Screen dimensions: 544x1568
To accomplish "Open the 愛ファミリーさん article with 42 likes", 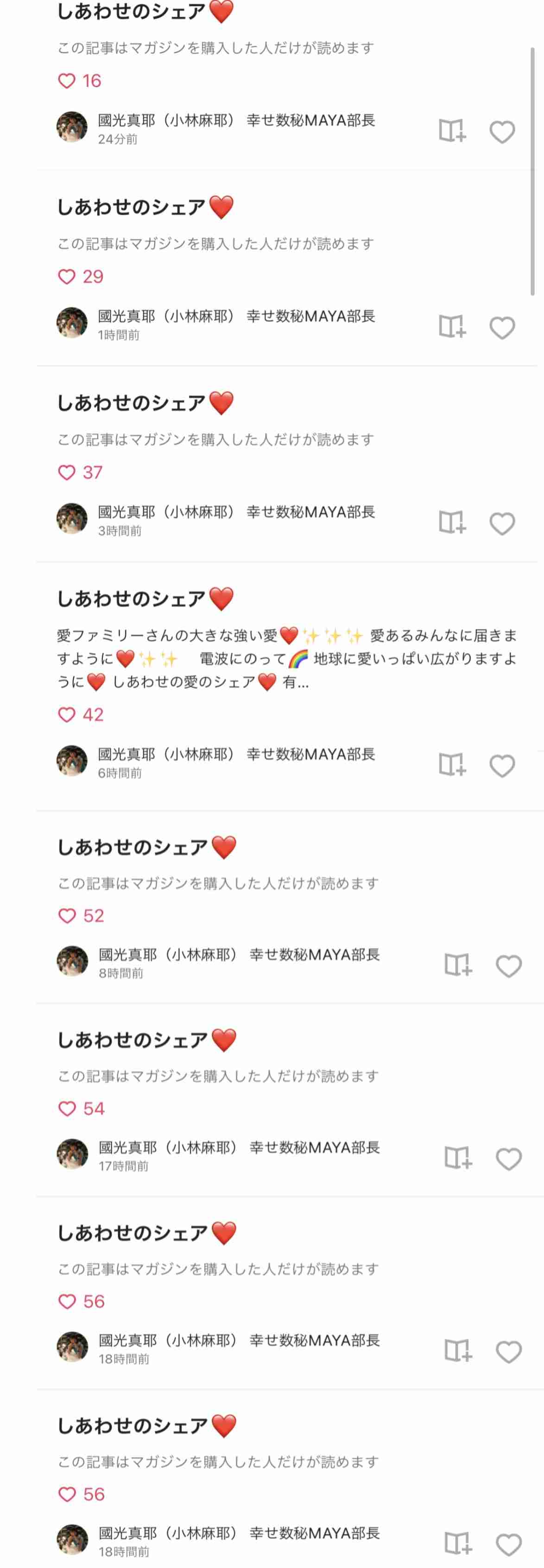I will [131, 599].
